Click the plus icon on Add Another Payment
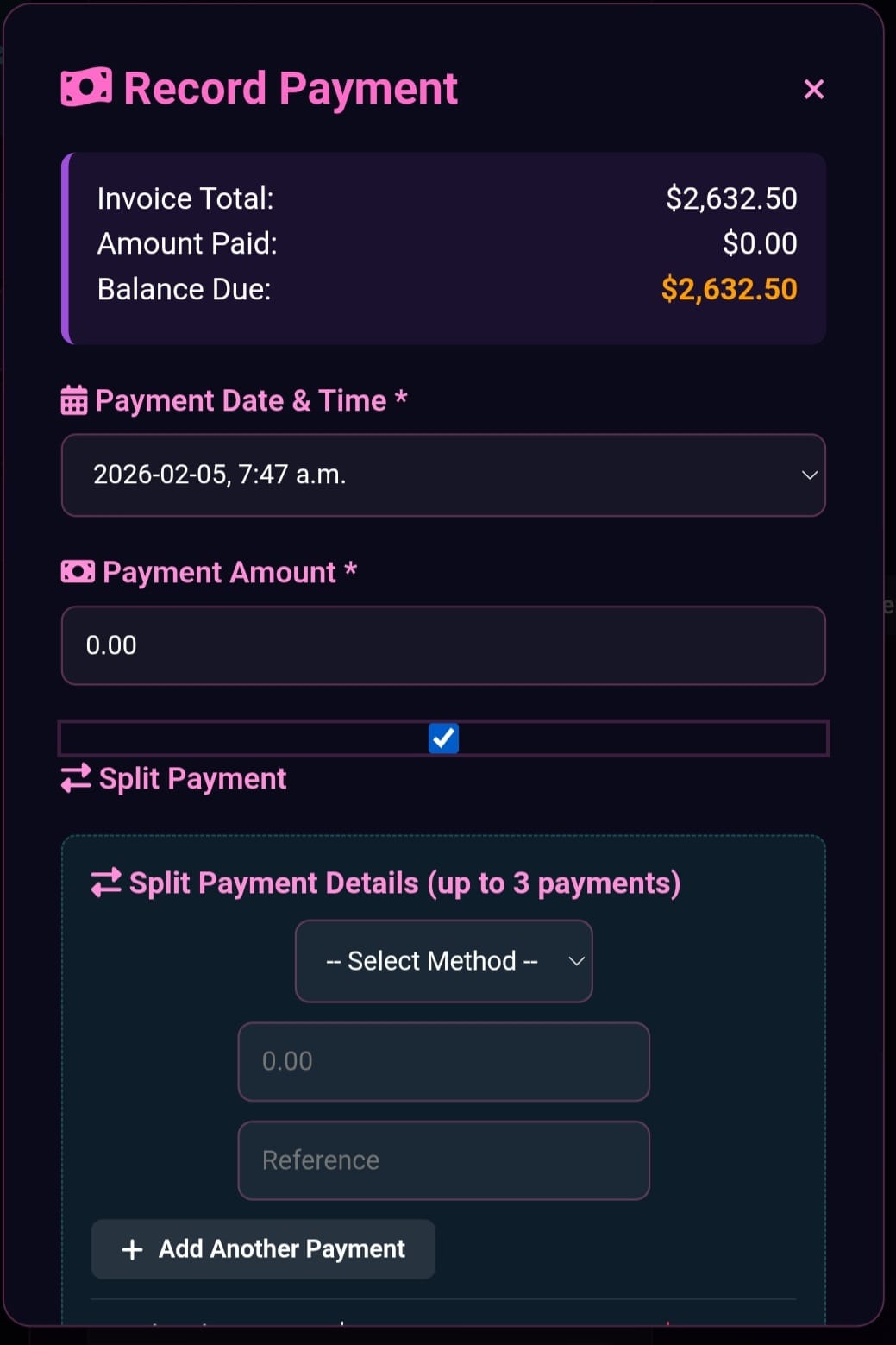Viewport: 896px width, 1345px height. pos(131,1249)
